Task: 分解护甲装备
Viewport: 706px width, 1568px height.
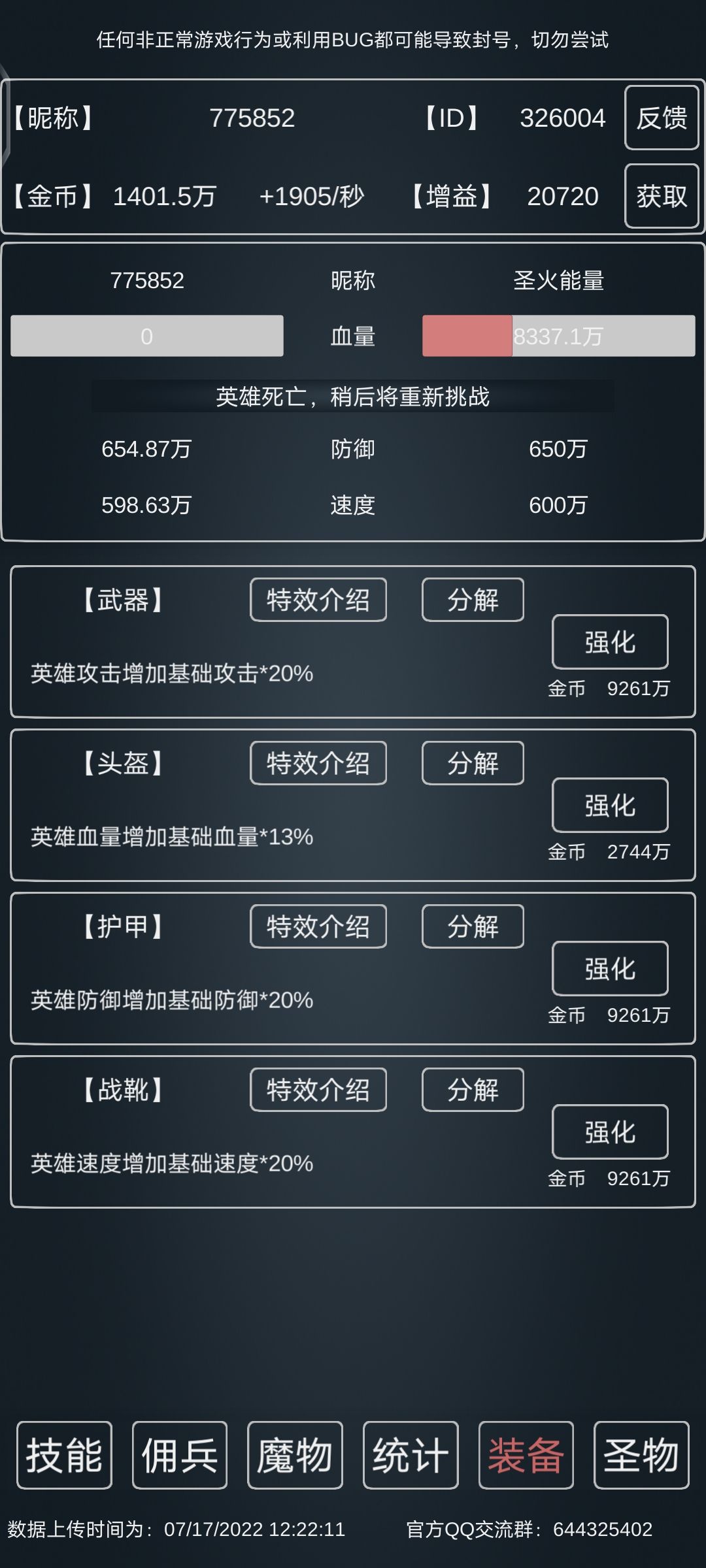Action: [472, 926]
